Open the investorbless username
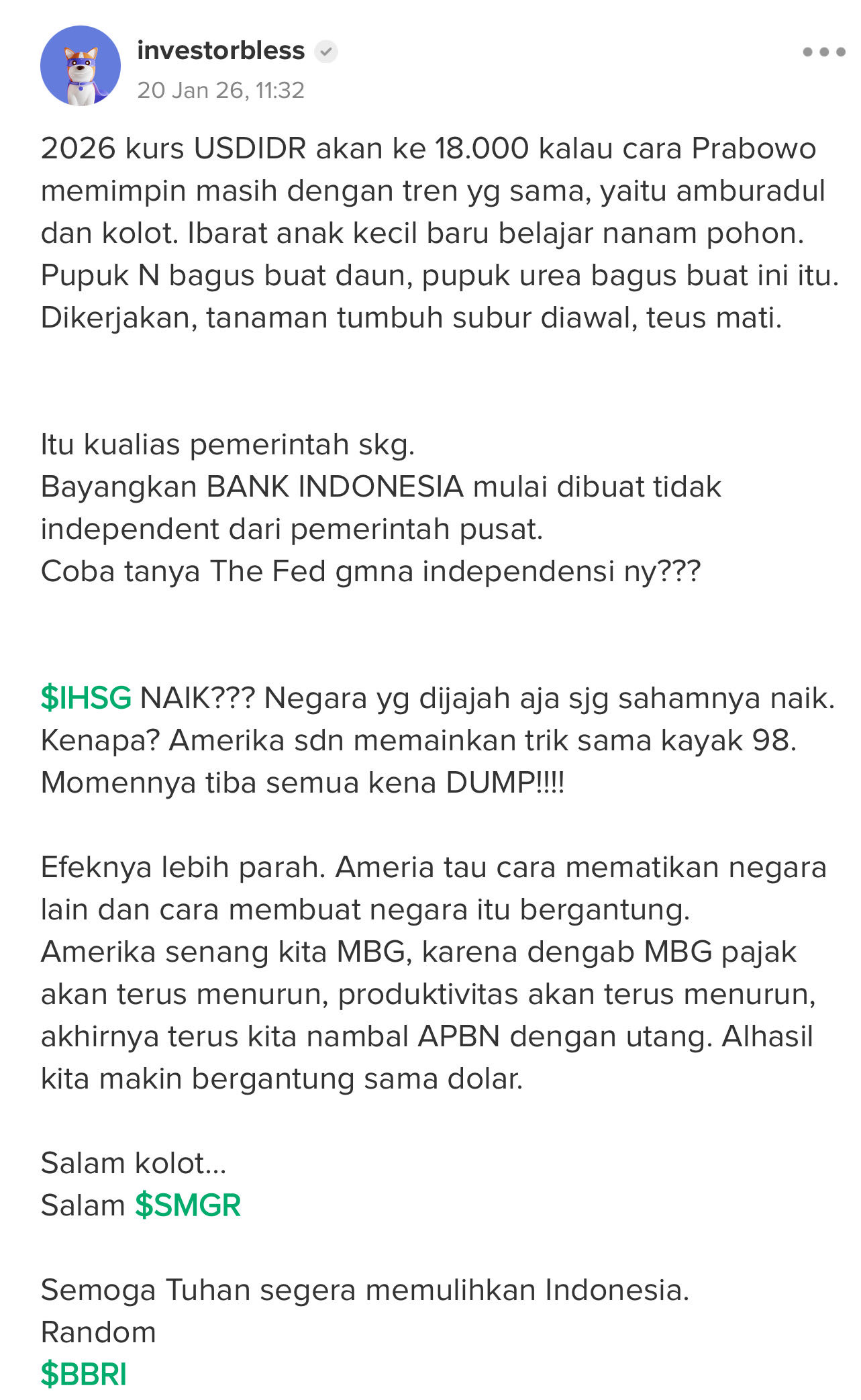The height and width of the screenshot is (1400, 861). click(221, 51)
